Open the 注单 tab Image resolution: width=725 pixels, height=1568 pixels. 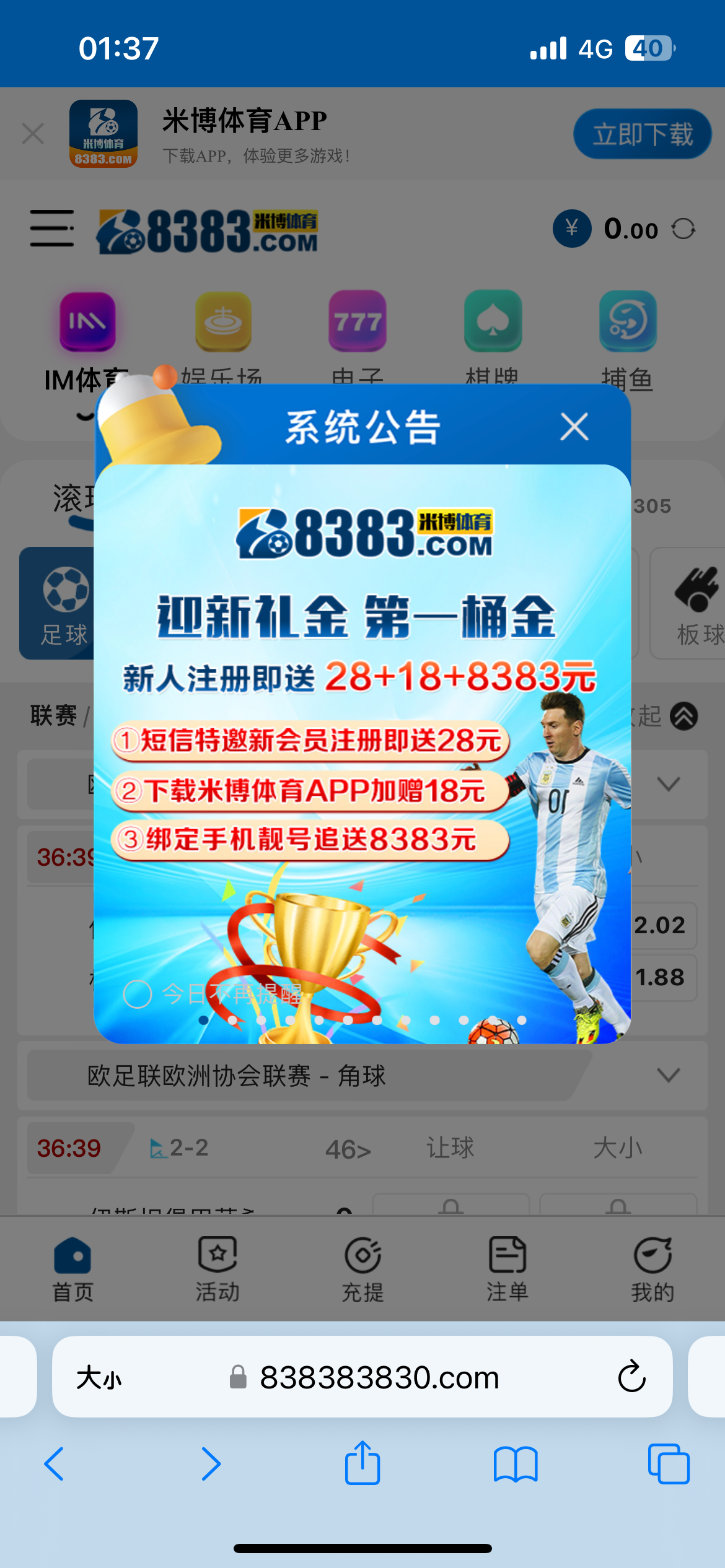click(507, 1269)
